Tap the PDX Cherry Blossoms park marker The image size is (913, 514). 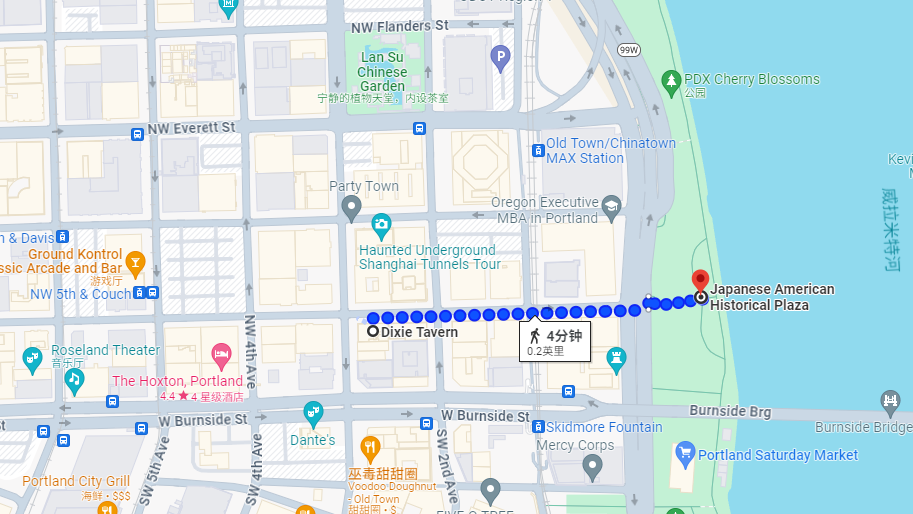coord(671,80)
